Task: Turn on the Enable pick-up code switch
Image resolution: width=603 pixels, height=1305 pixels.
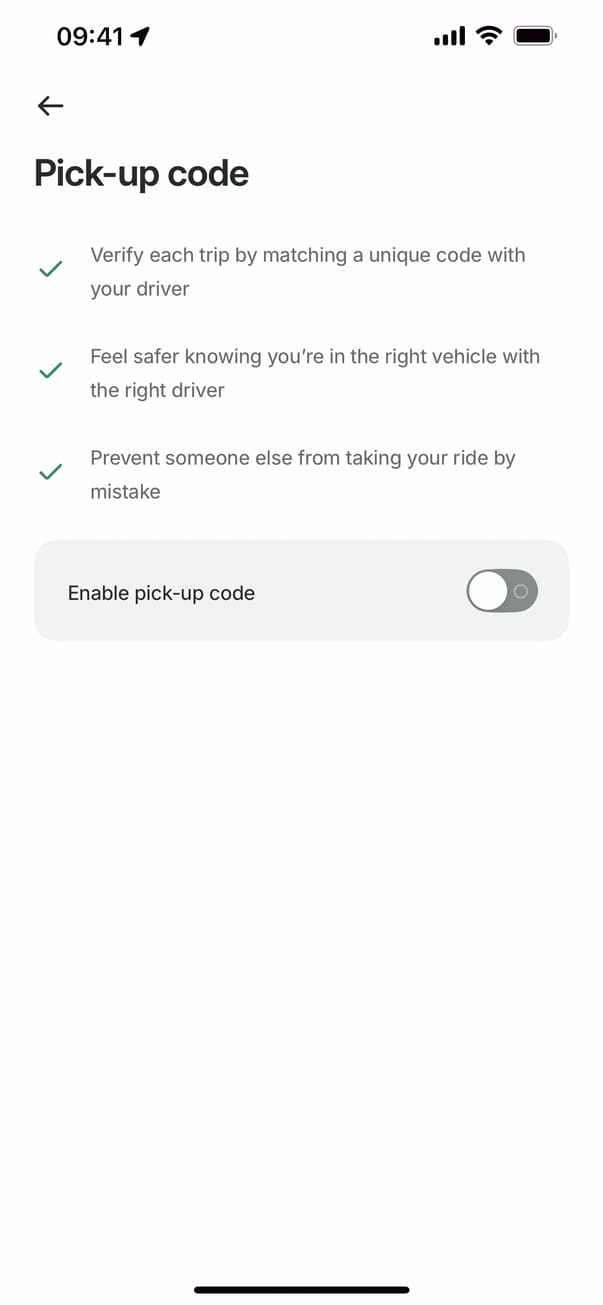Action: (x=502, y=591)
